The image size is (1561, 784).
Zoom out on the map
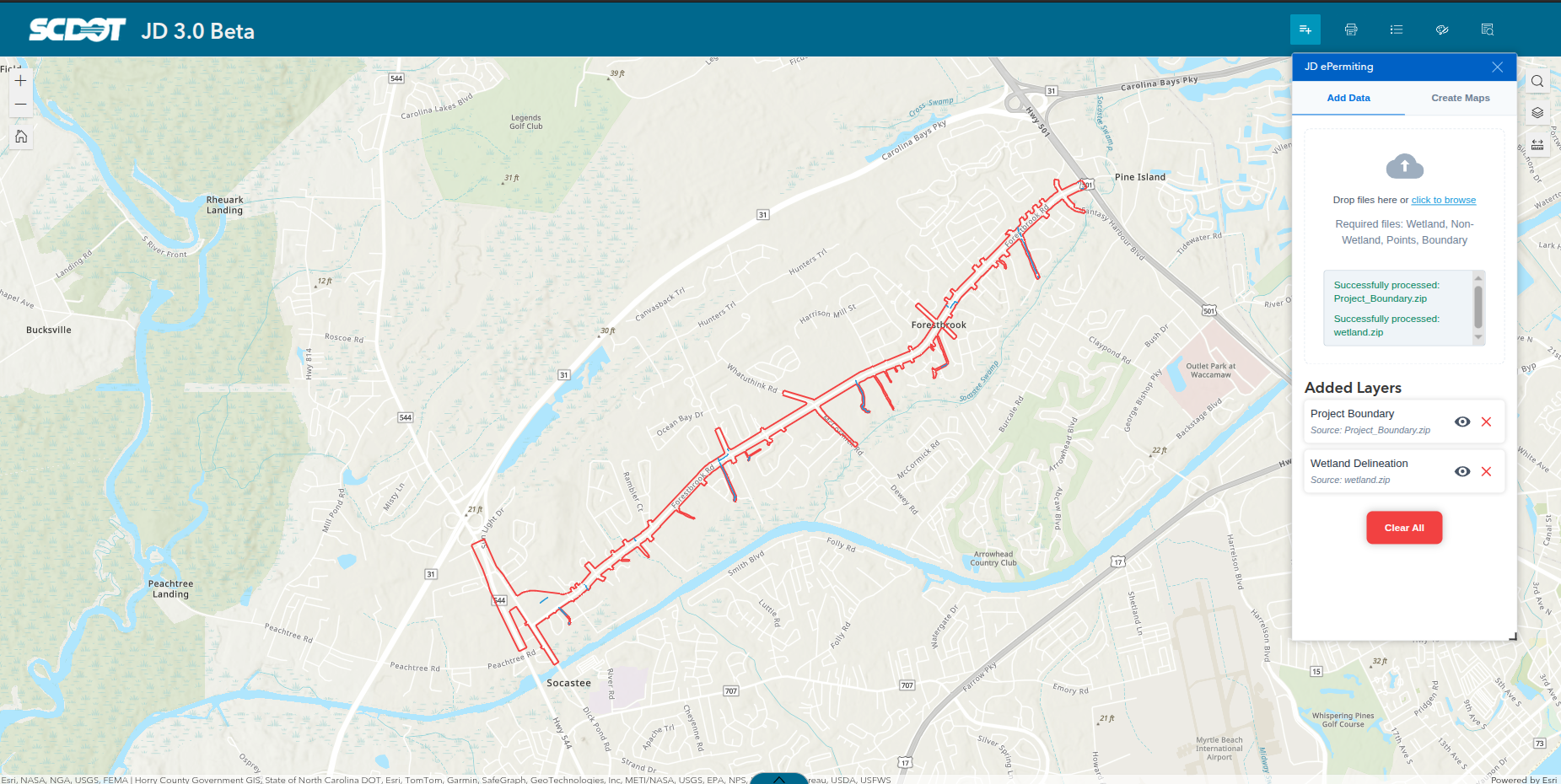(x=21, y=105)
